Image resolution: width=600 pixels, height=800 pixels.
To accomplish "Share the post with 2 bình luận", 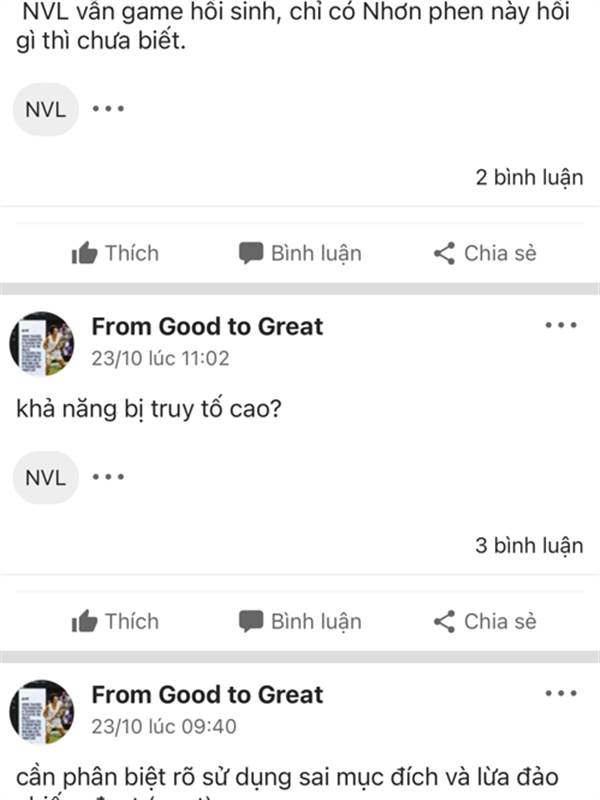I will (x=485, y=253).
